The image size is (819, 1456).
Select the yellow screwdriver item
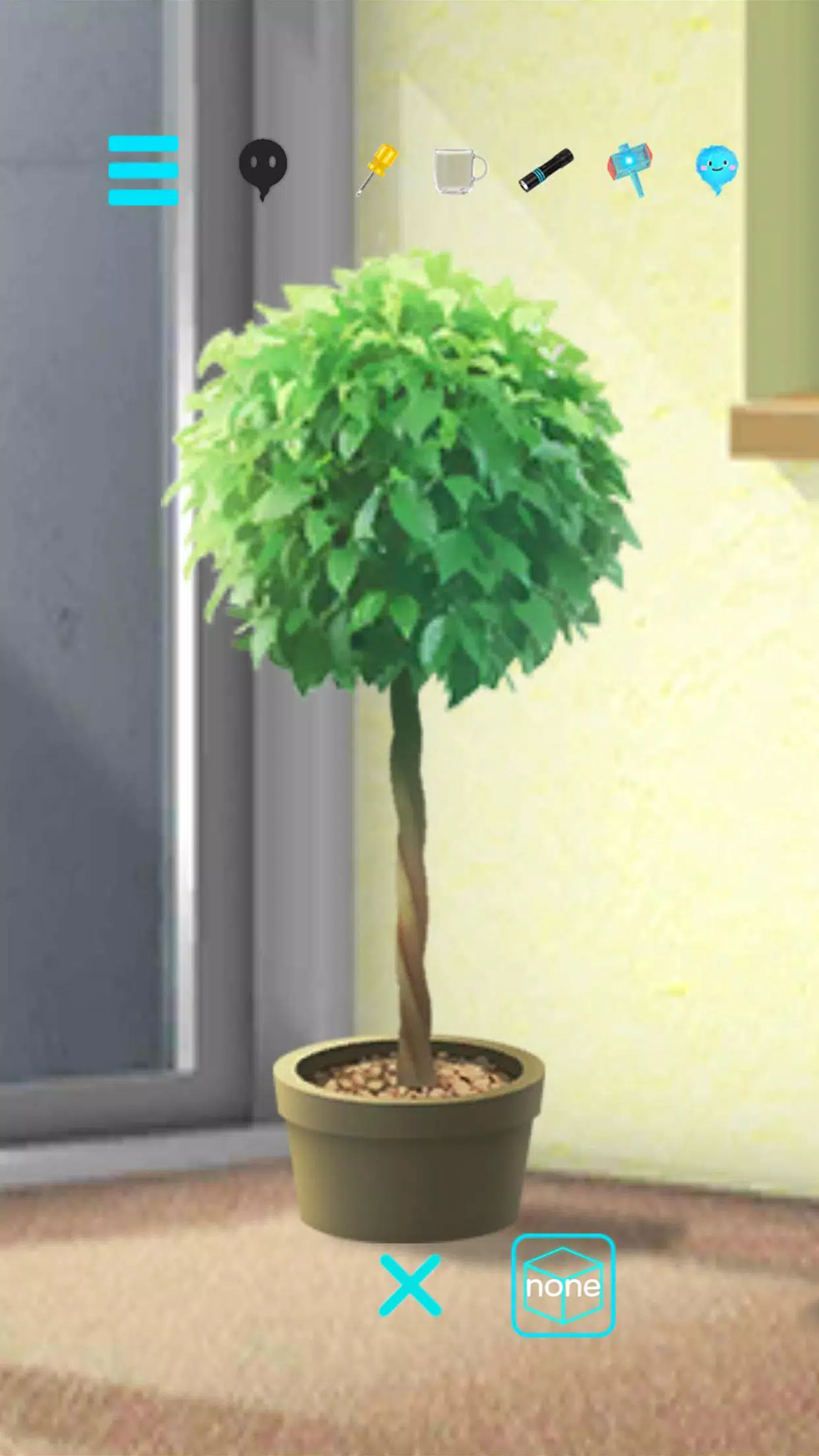pos(377,169)
